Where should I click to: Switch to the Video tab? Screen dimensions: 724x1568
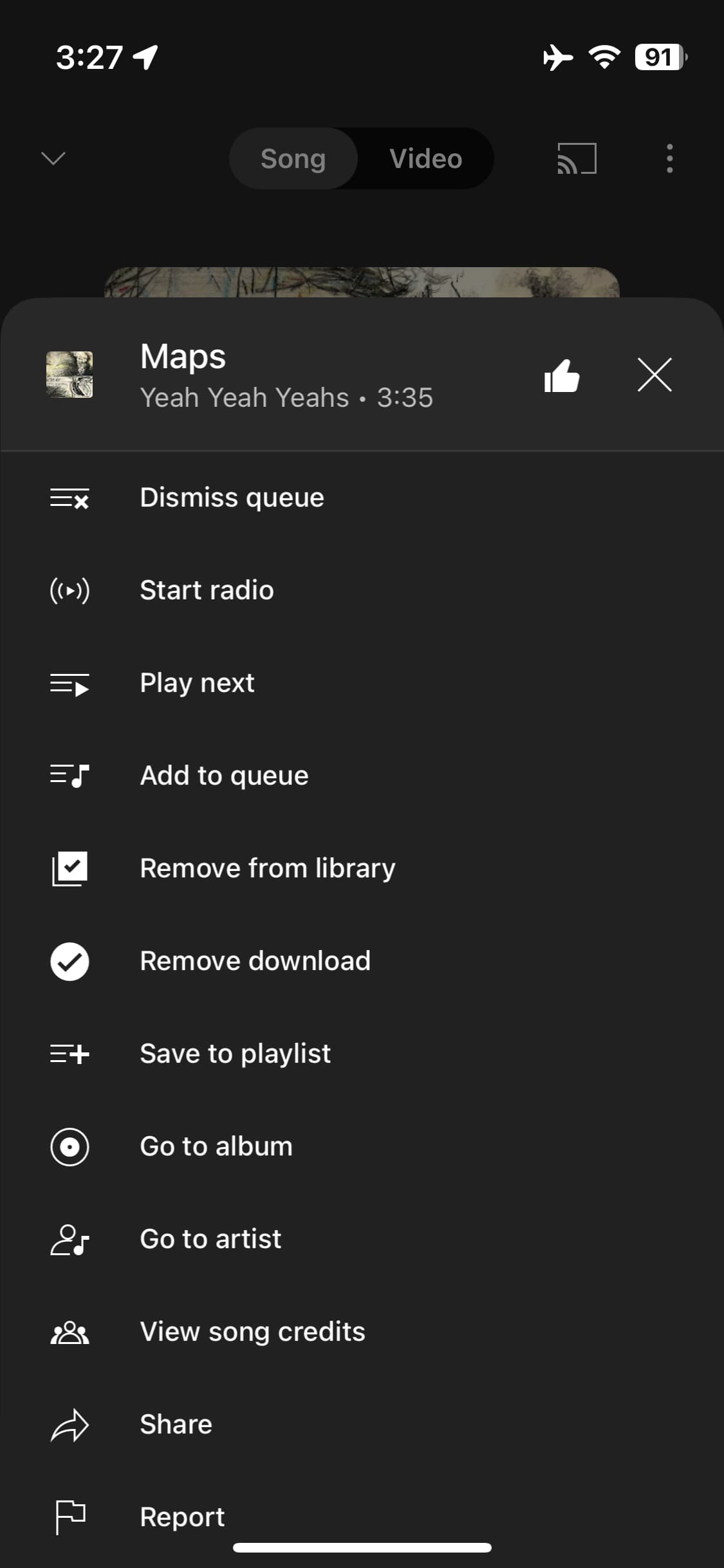[x=425, y=158]
